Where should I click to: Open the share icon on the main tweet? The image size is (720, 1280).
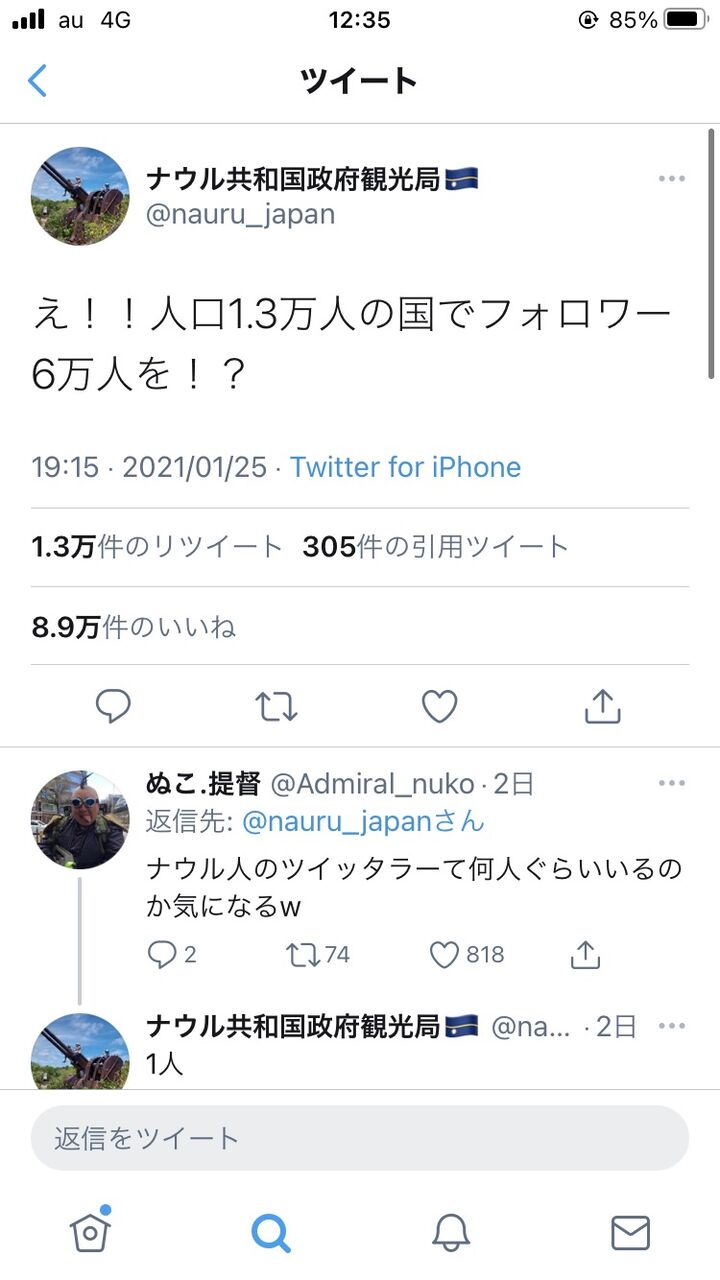[602, 706]
